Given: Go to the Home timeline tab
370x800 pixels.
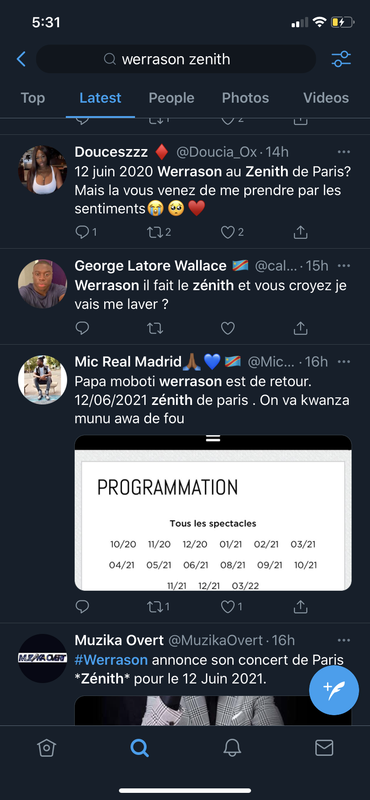Looking at the screenshot, I should click(x=46, y=748).
